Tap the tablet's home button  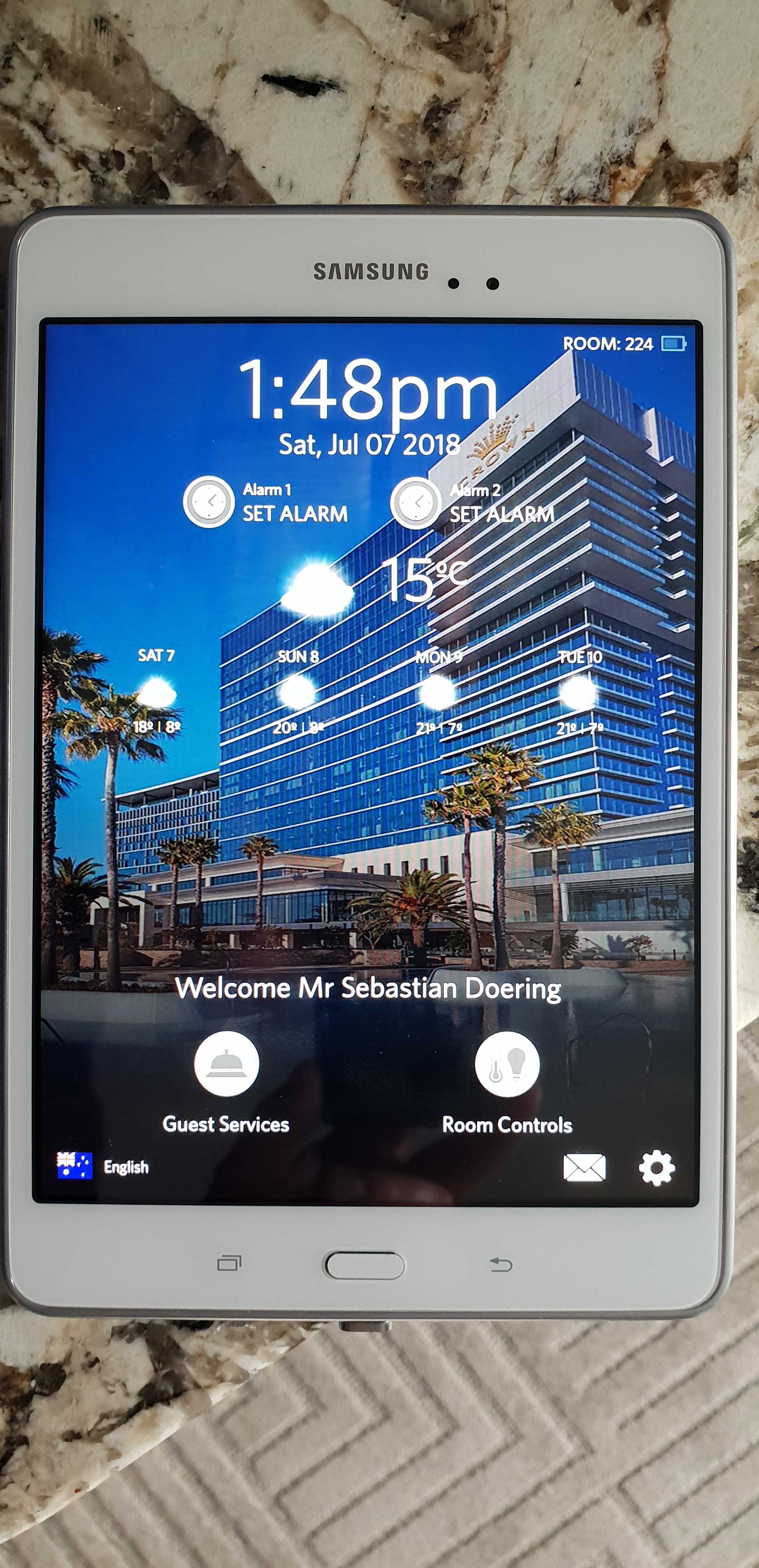click(365, 1265)
